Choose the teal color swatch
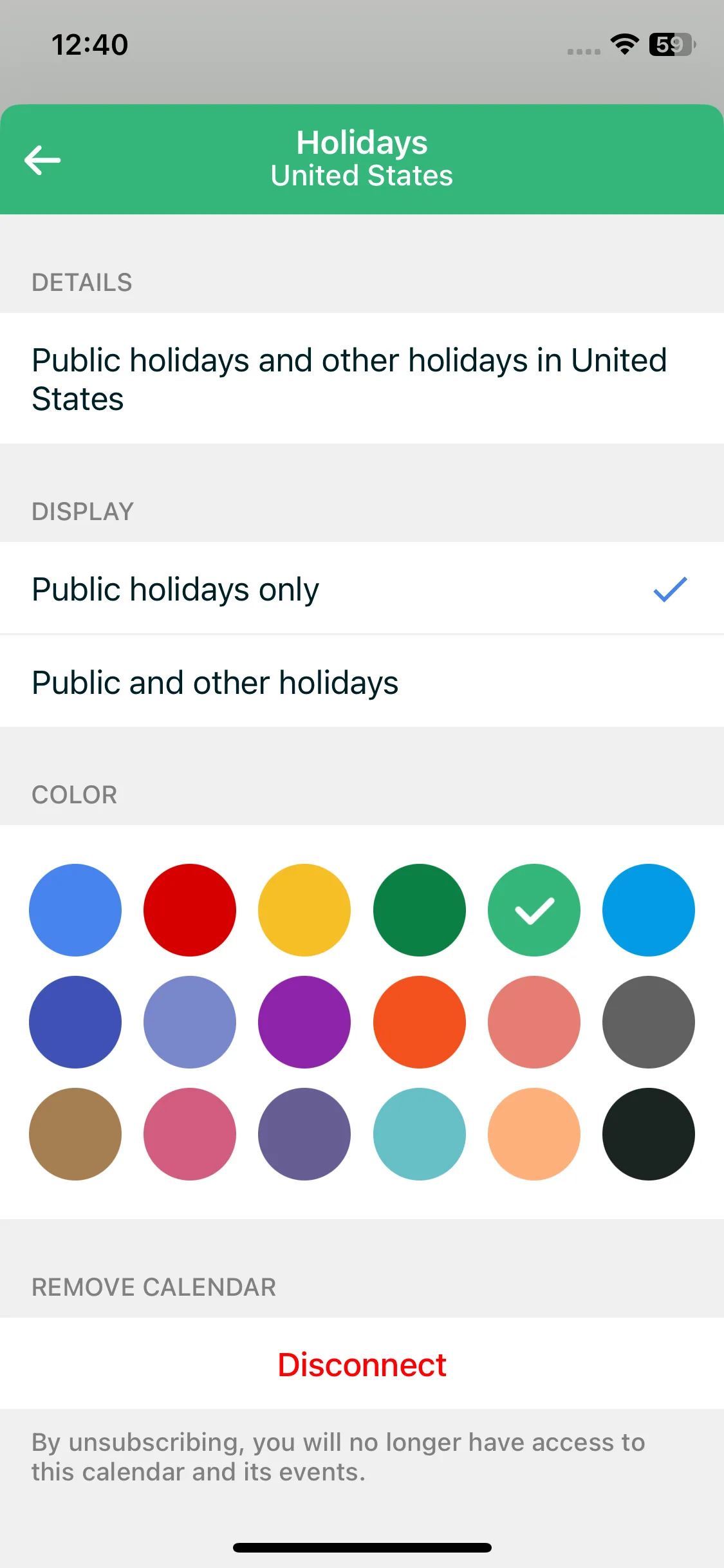Viewport: 724px width, 1568px height. tap(419, 1134)
